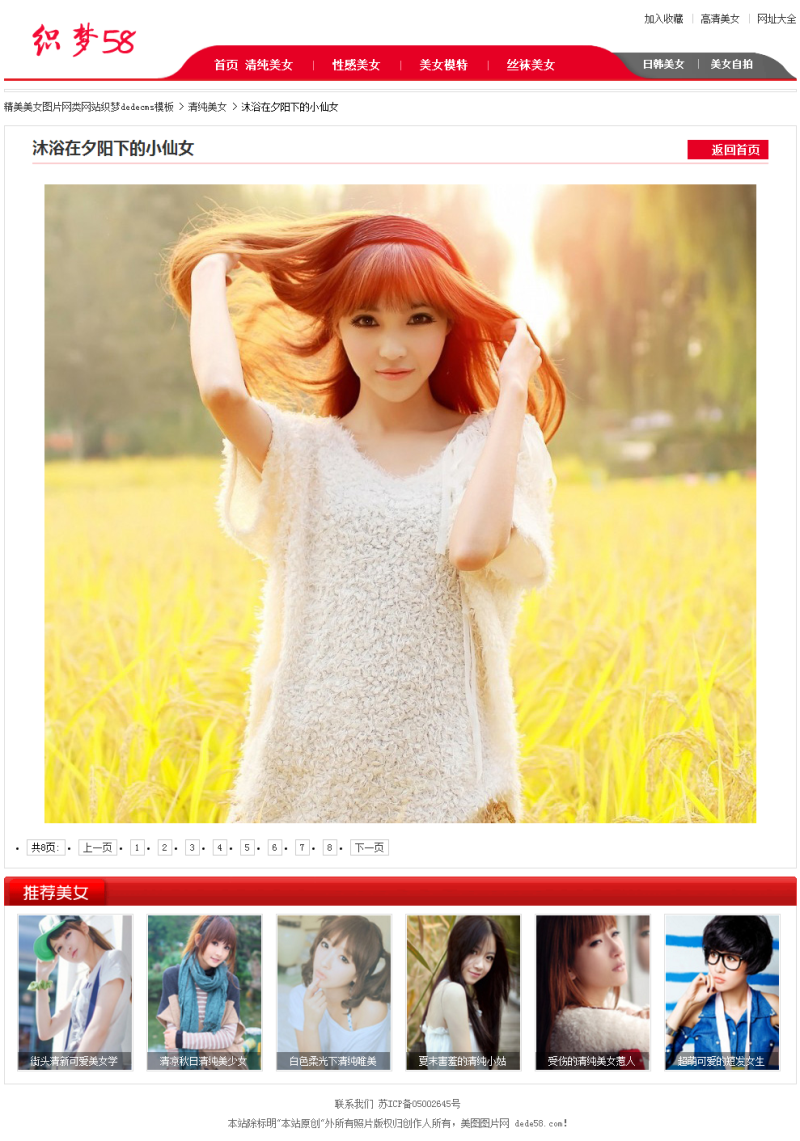Open the 超萌可爱的短发女生 thumbnail

[x=721, y=990]
